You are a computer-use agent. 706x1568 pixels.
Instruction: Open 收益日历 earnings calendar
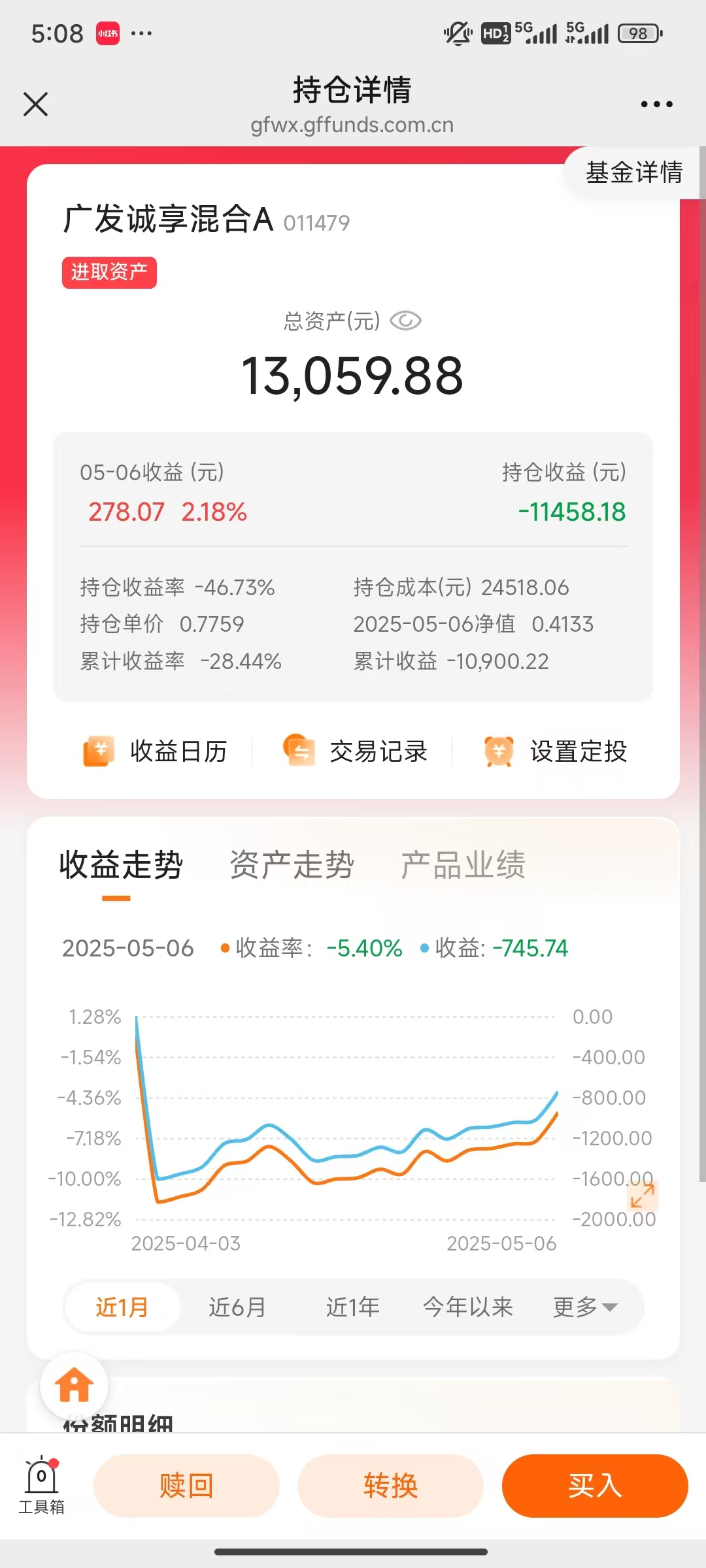(x=156, y=751)
